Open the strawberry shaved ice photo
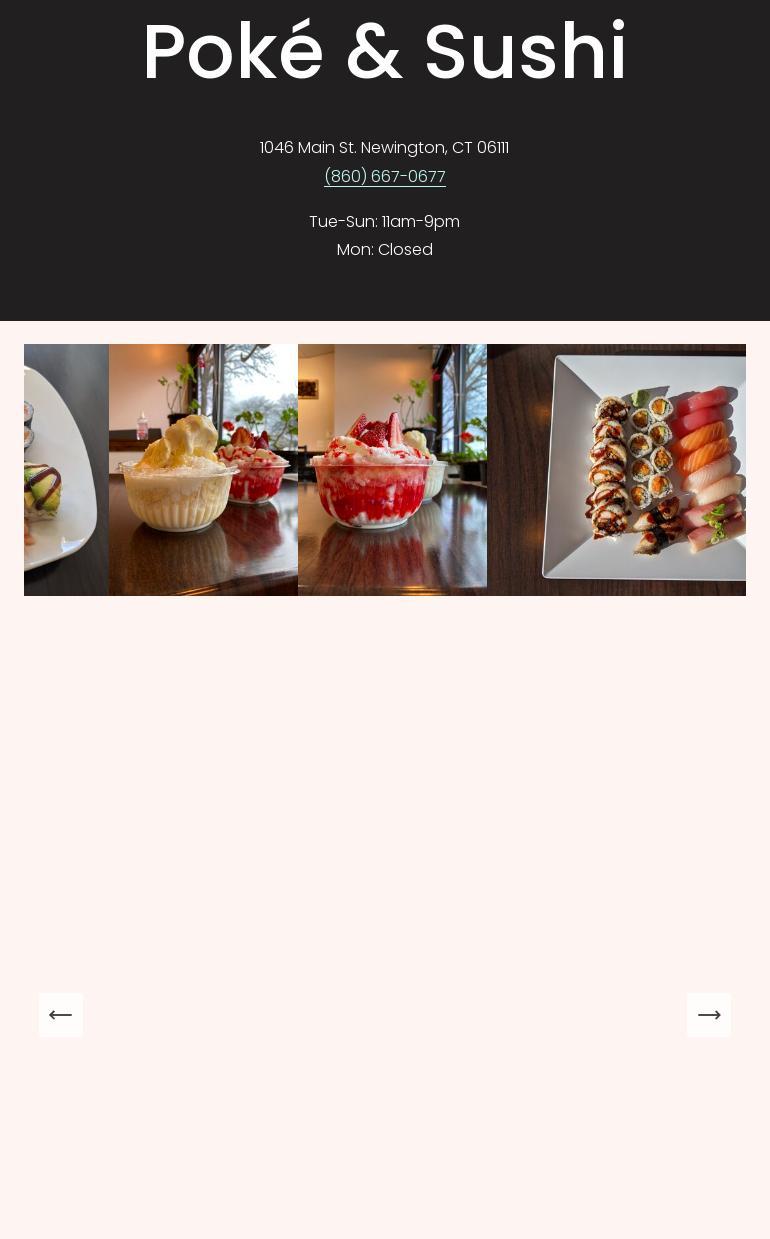770x1239 pixels. 392,470
